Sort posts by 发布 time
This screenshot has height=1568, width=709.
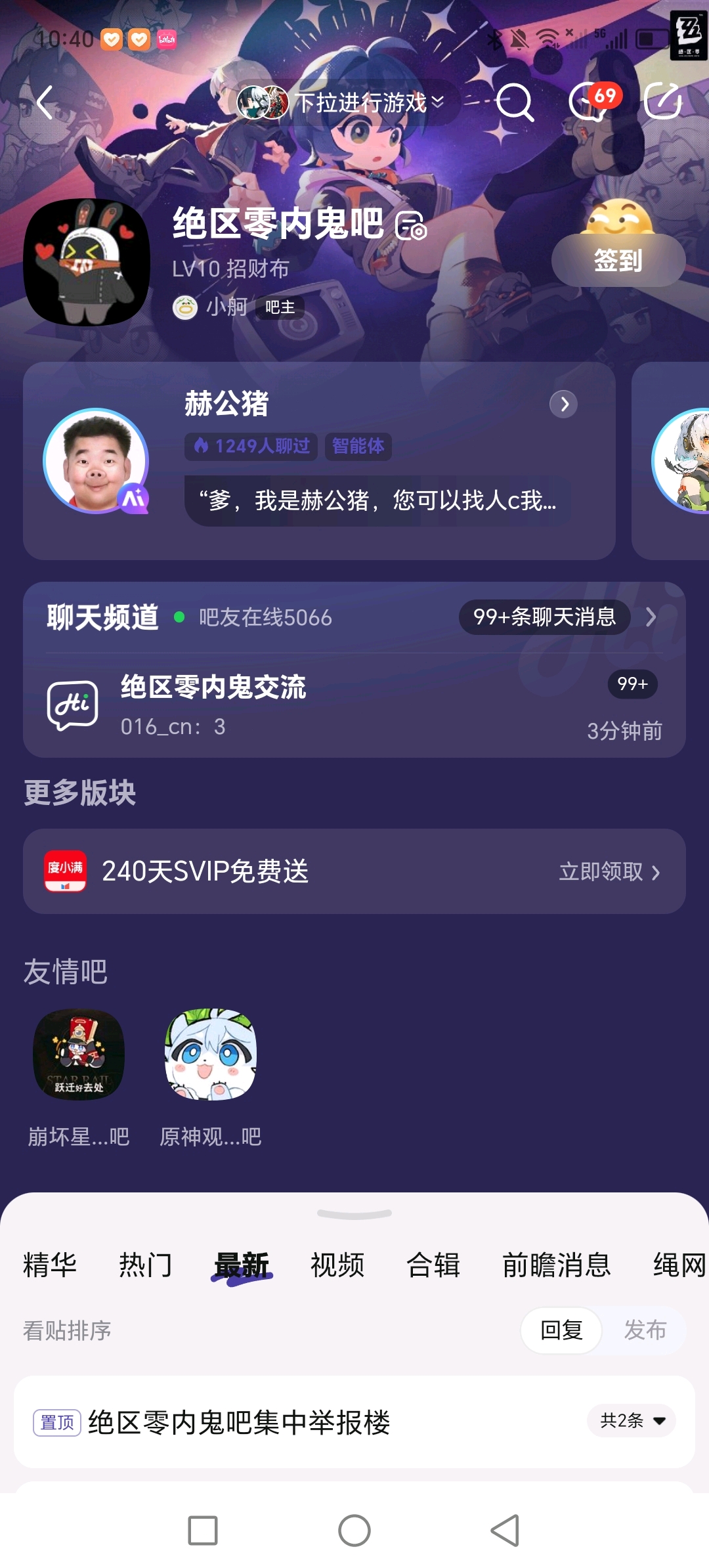[645, 1330]
